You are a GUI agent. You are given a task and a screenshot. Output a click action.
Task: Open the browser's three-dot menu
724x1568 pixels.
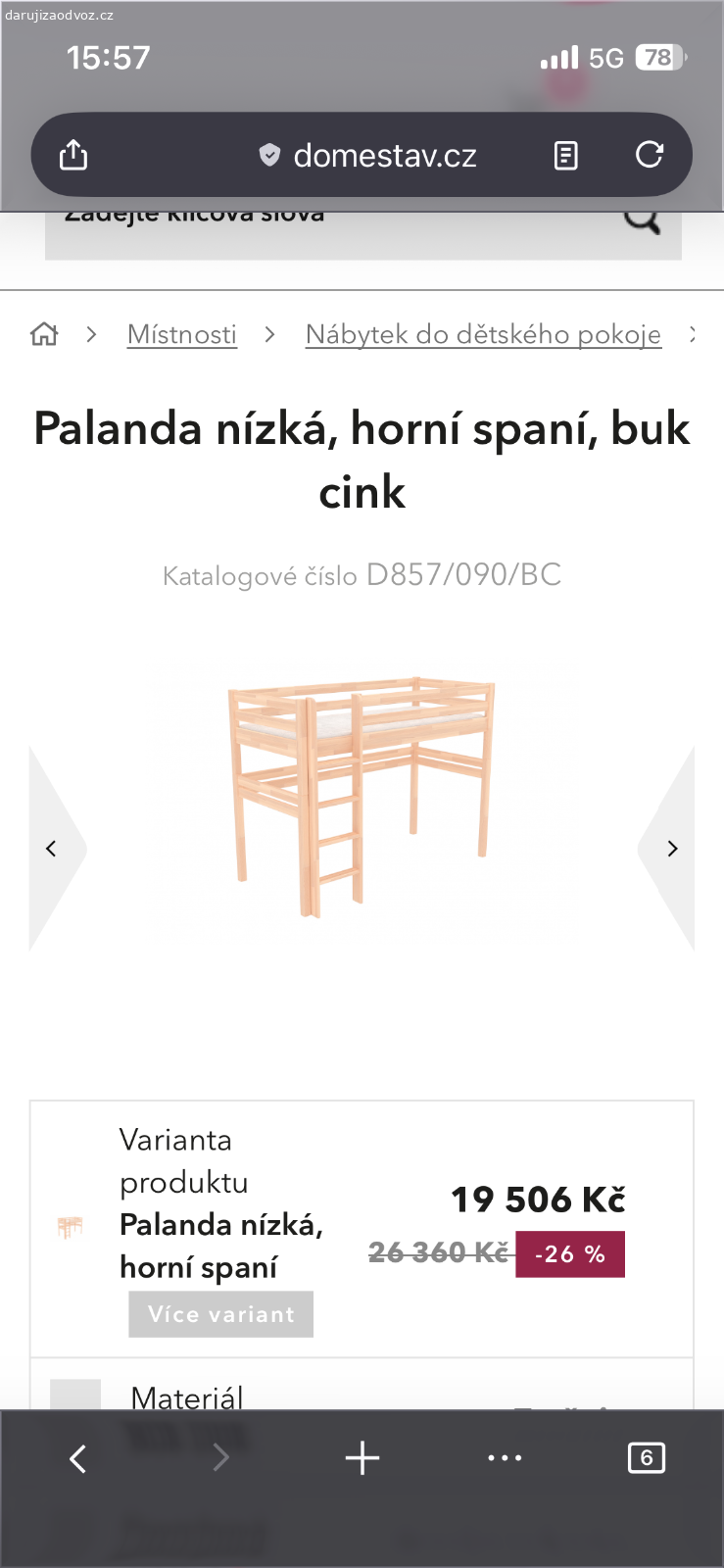505,1458
